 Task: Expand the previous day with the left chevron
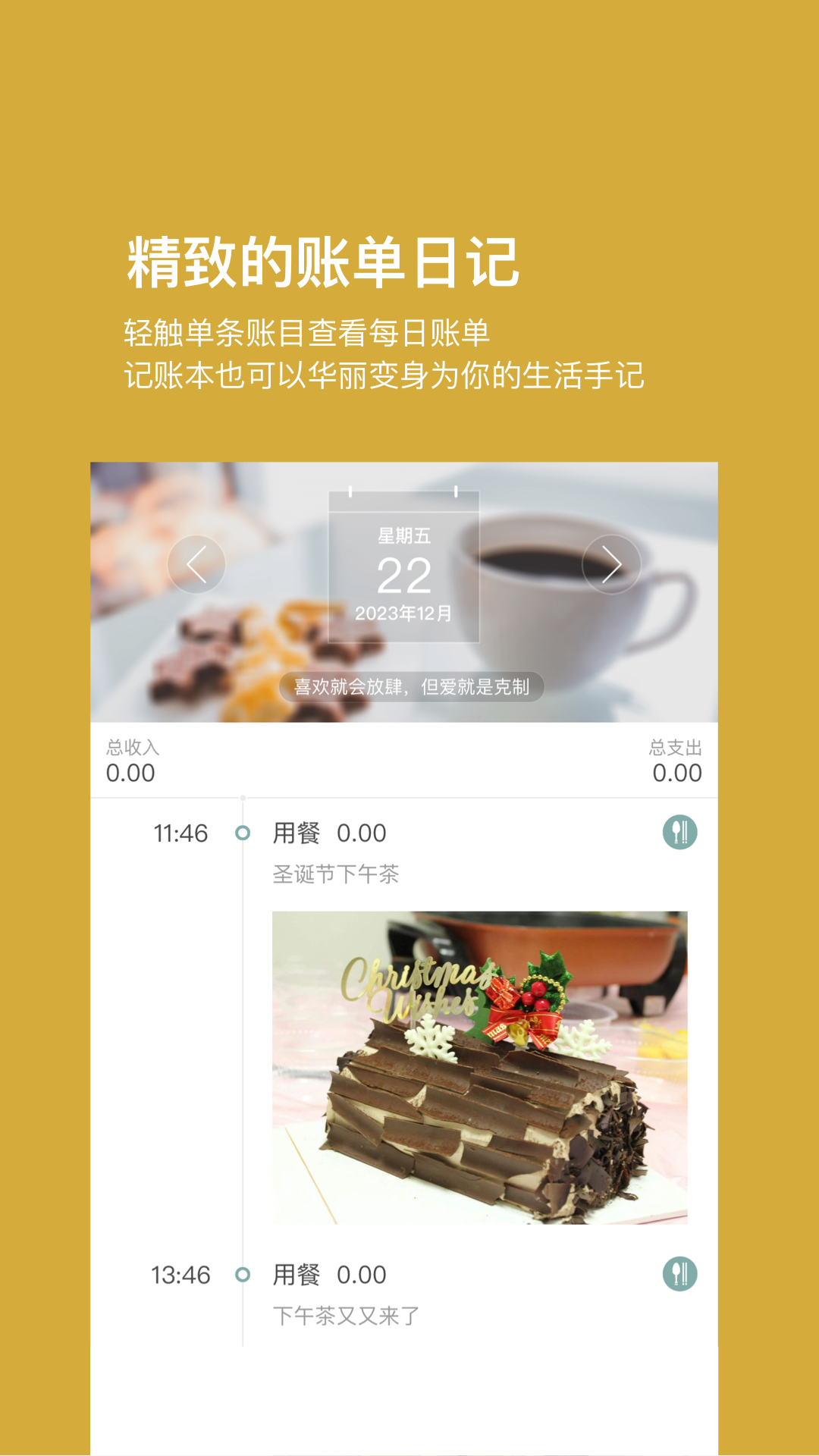tap(196, 565)
